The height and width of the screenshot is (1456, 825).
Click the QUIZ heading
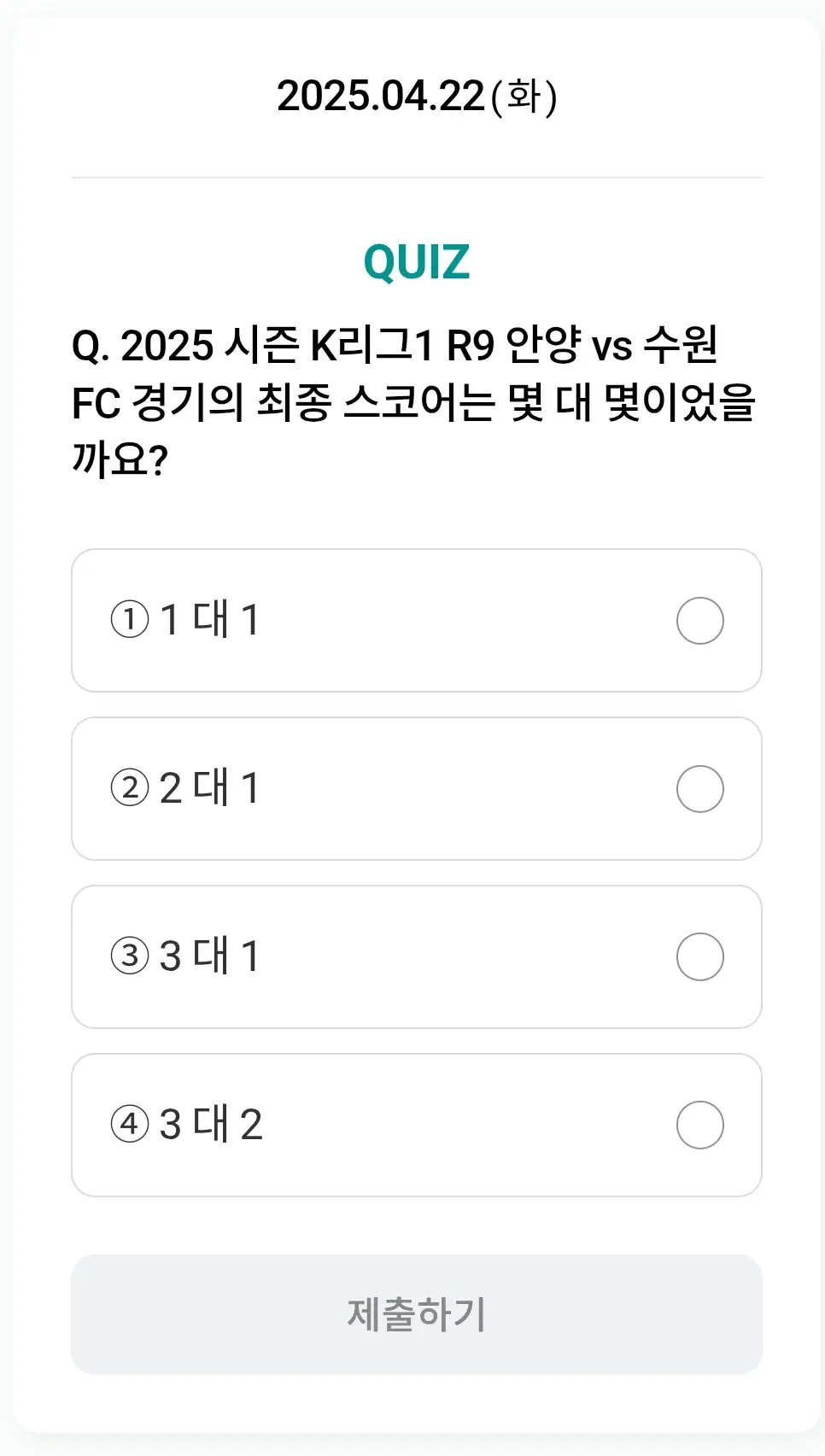(416, 261)
